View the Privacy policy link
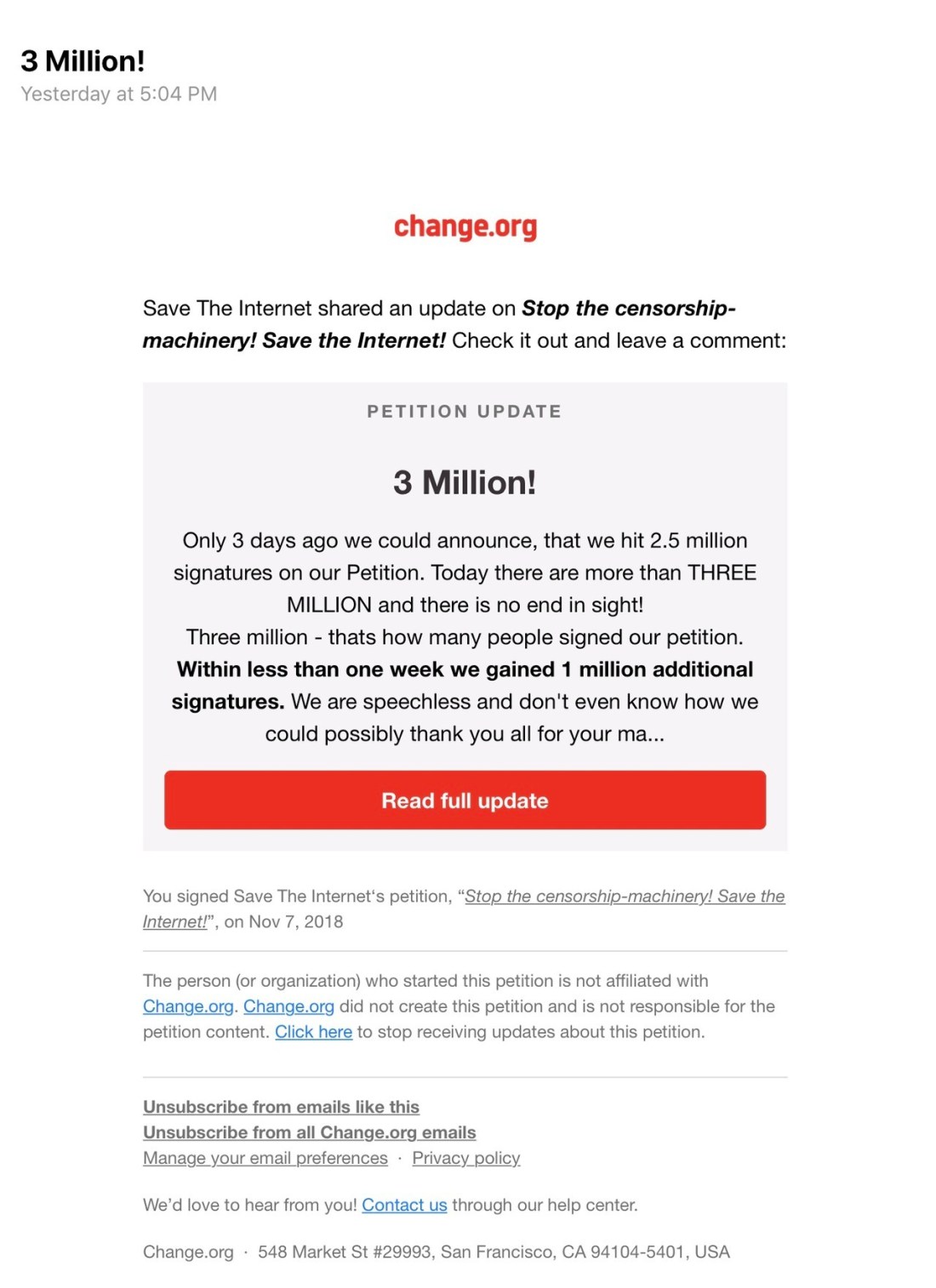Screen dimensions: 936x1288 pos(466,1158)
